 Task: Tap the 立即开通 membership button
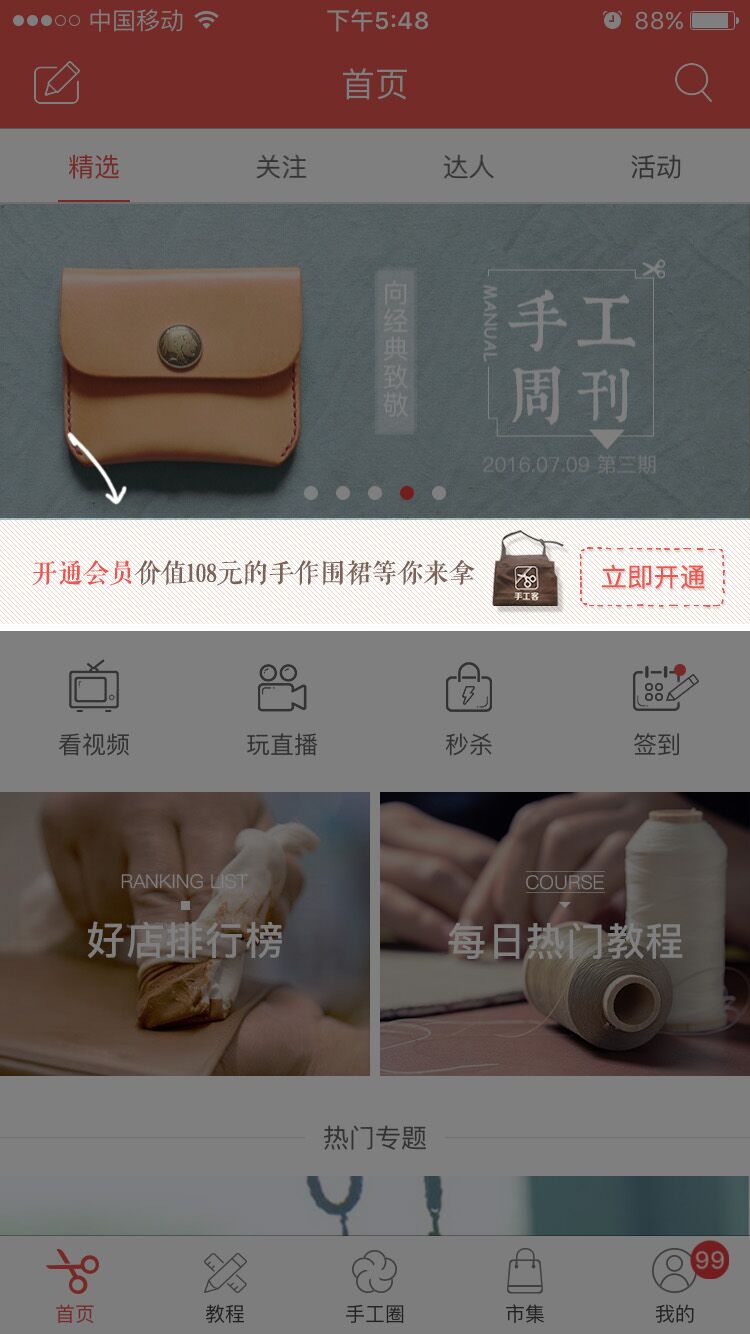652,577
